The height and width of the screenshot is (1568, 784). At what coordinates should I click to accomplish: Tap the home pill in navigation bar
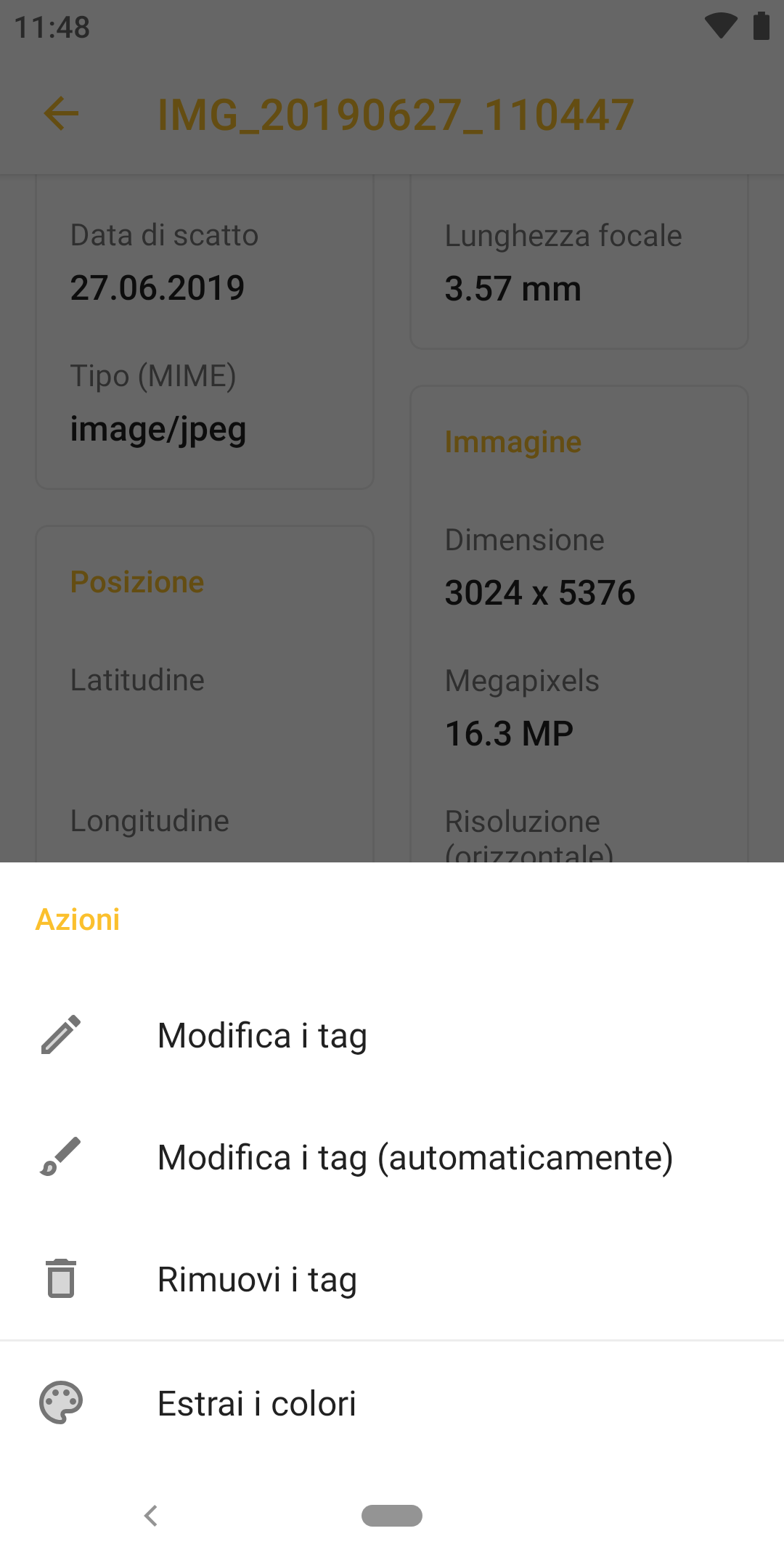[392, 1516]
